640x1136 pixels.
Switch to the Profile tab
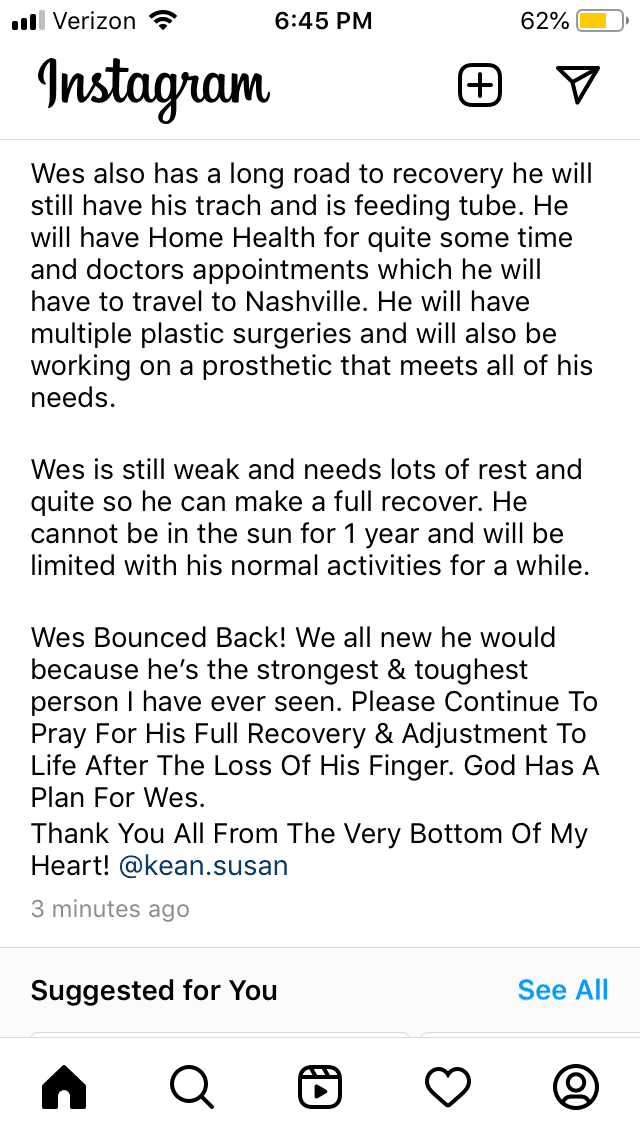[x=576, y=1086]
